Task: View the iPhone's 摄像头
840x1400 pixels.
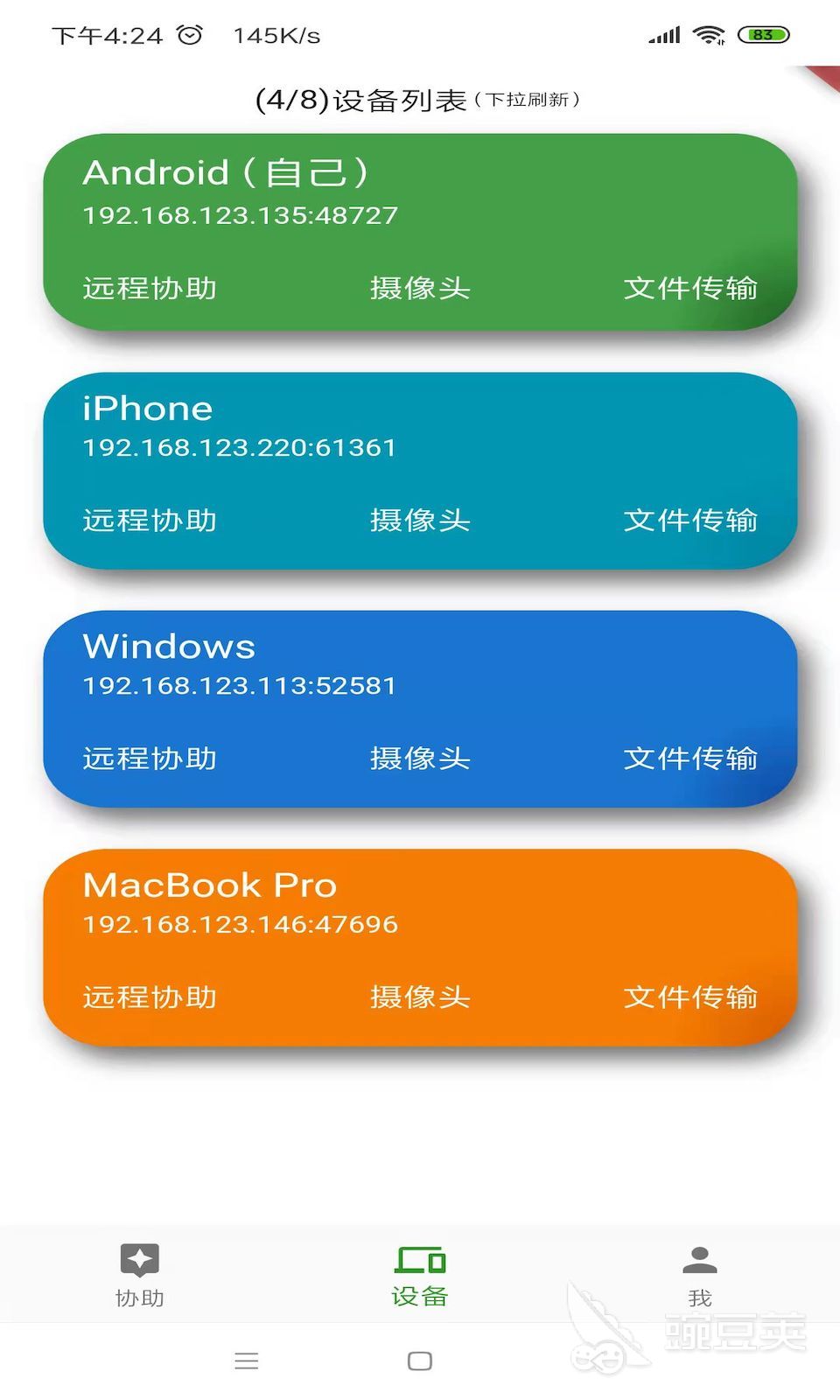Action: 420,520
